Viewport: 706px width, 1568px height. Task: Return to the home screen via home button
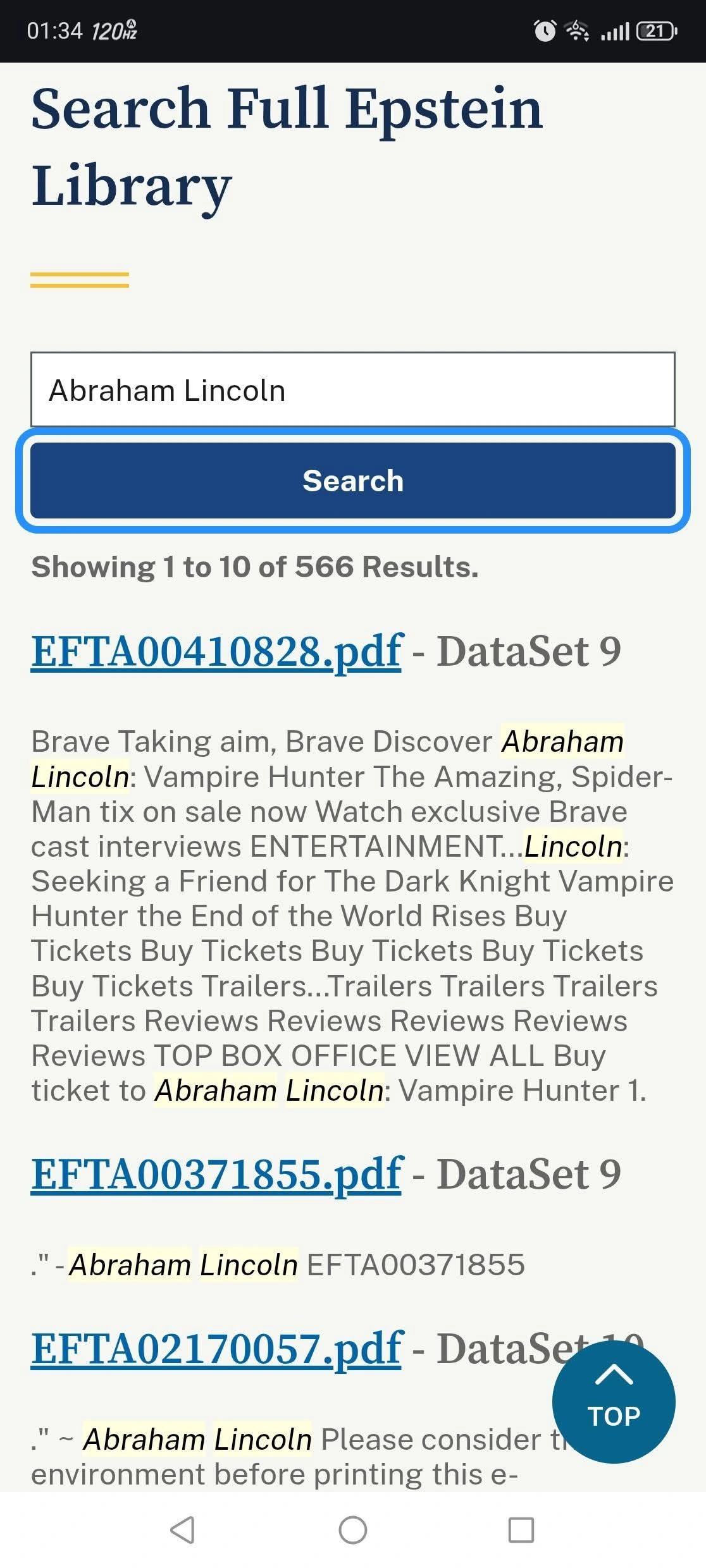352,1530
